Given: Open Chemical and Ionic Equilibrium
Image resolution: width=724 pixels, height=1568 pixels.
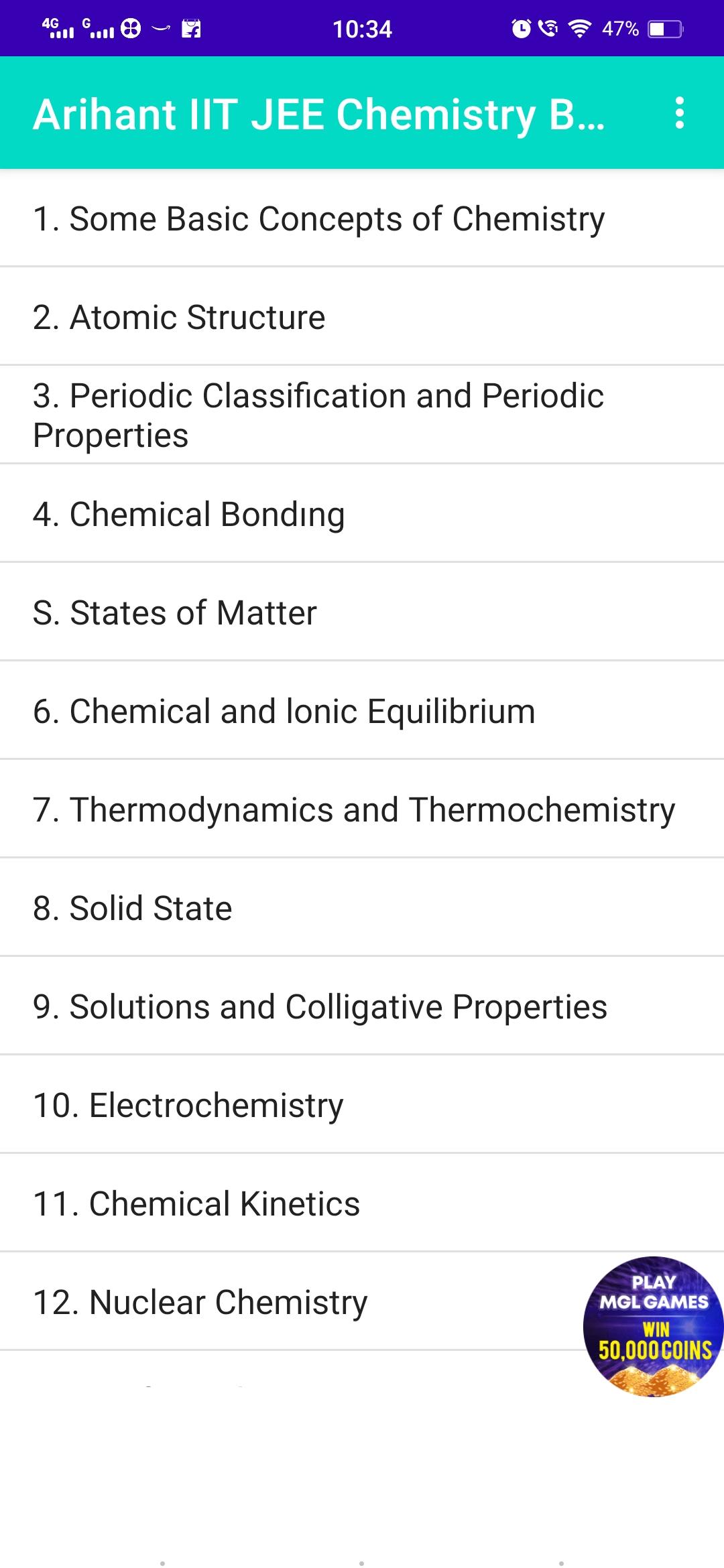Looking at the screenshot, I should (284, 712).
